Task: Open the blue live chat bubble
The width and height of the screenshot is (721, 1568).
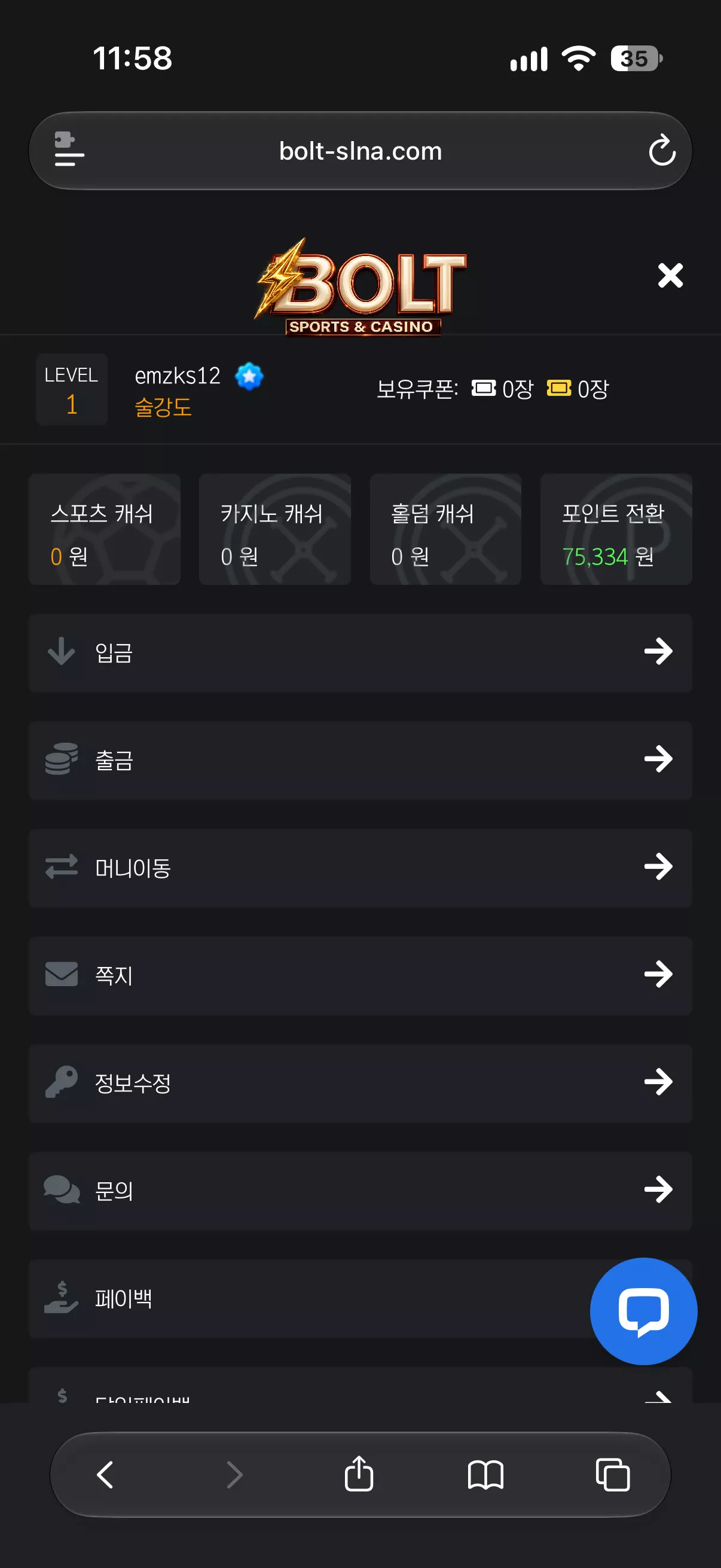Action: pos(643,1310)
